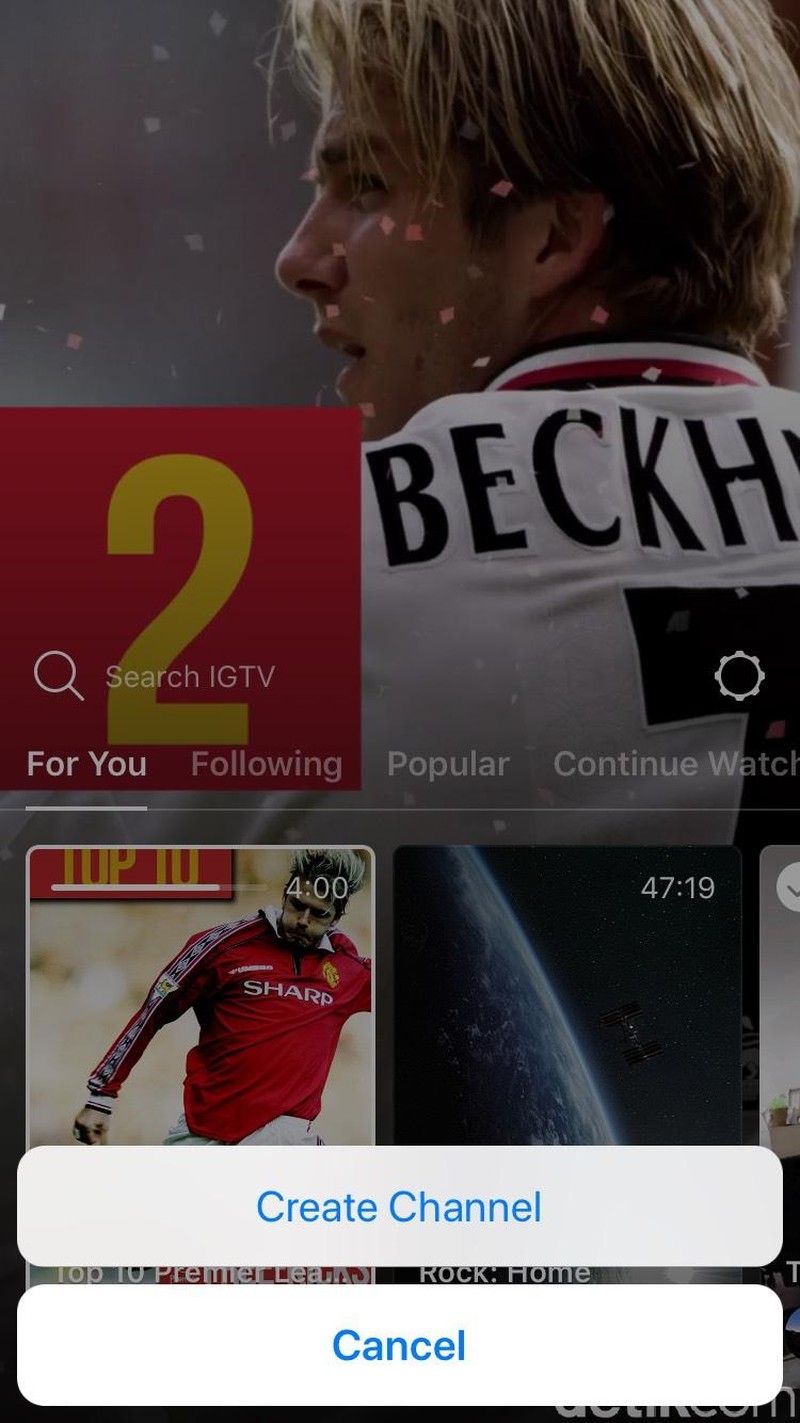Play the Top 10 Premier League video

(x=200, y=1000)
